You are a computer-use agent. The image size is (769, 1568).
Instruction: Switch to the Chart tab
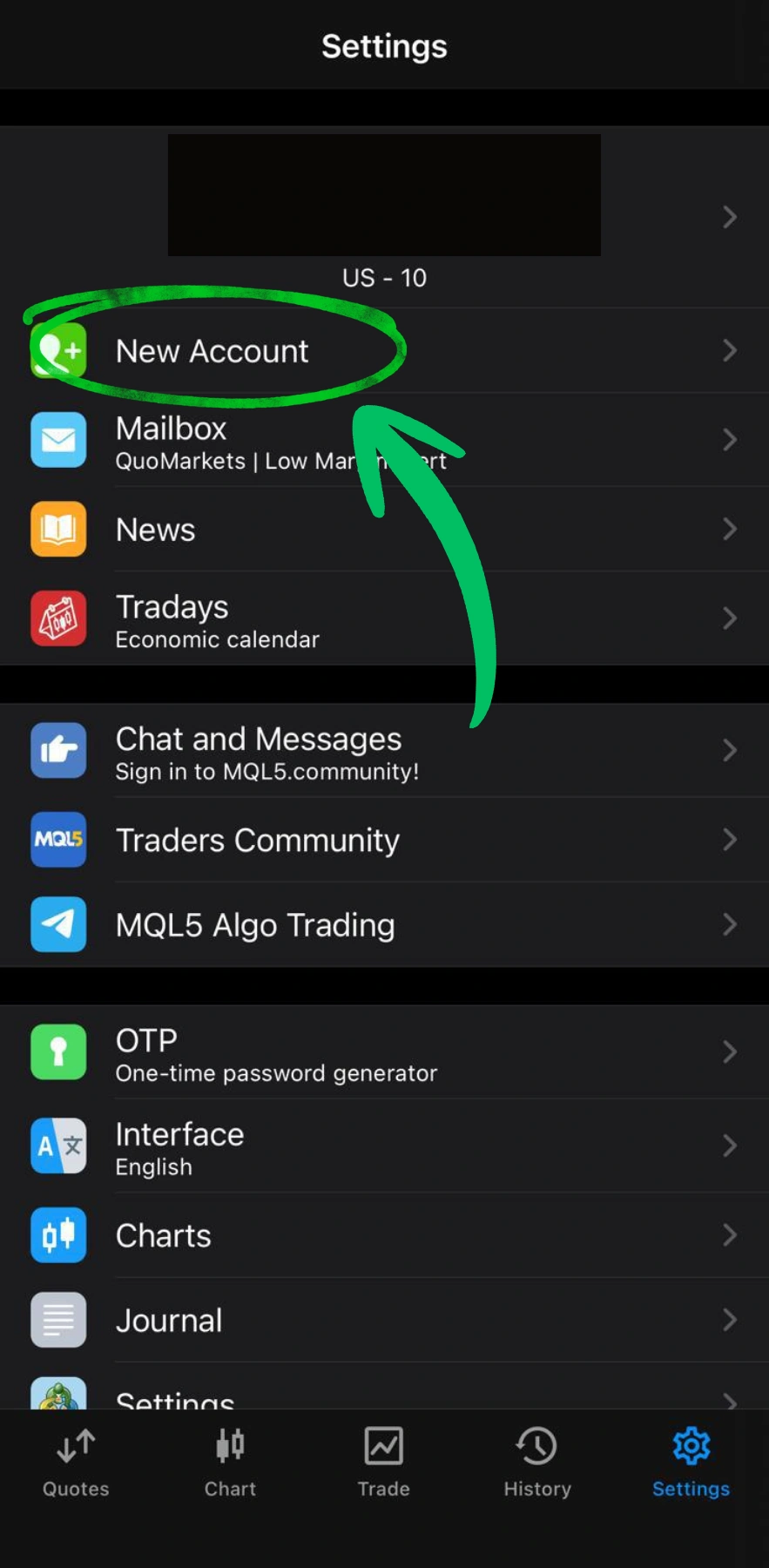230,1463
